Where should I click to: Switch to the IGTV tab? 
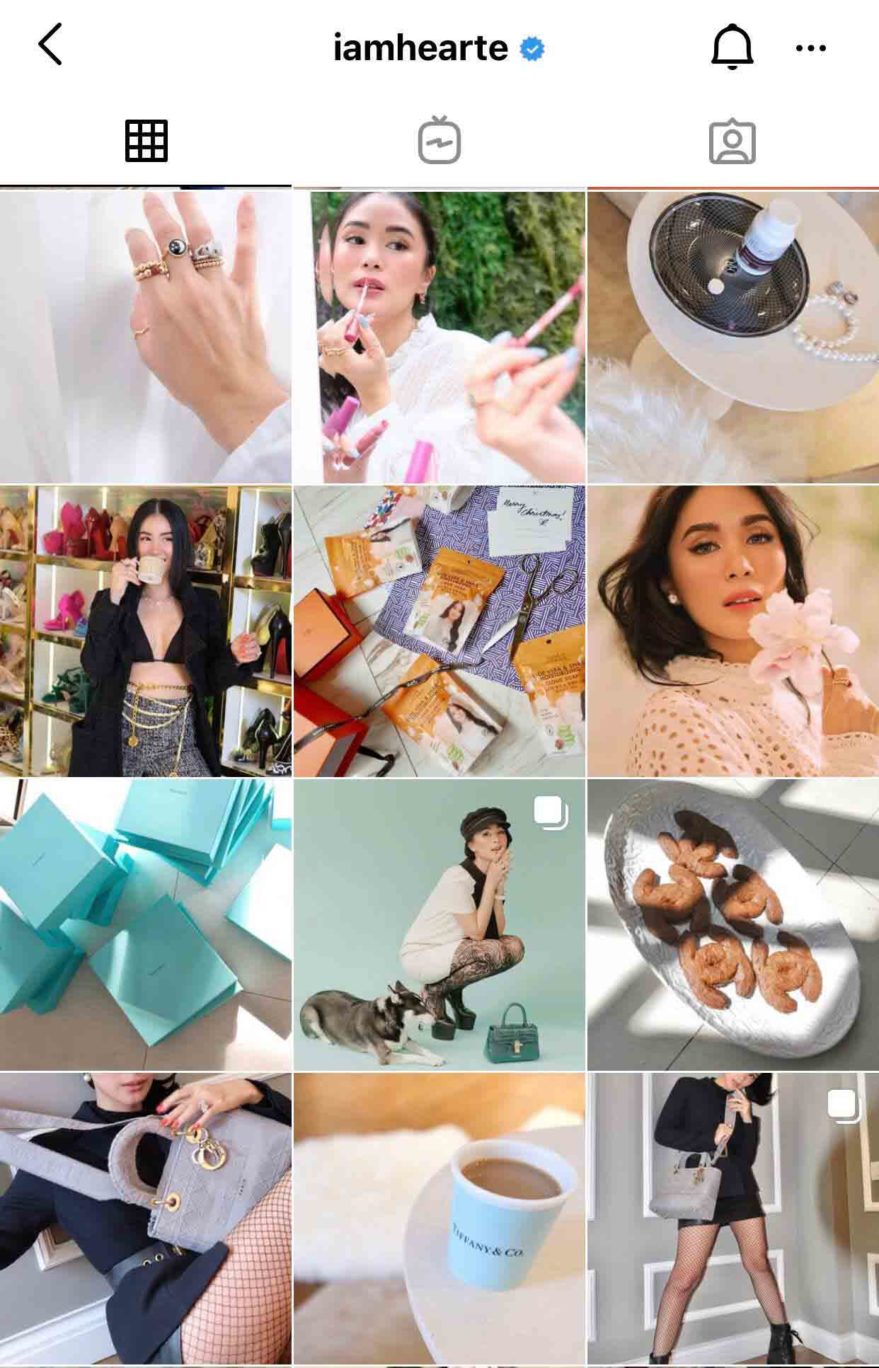(439, 141)
